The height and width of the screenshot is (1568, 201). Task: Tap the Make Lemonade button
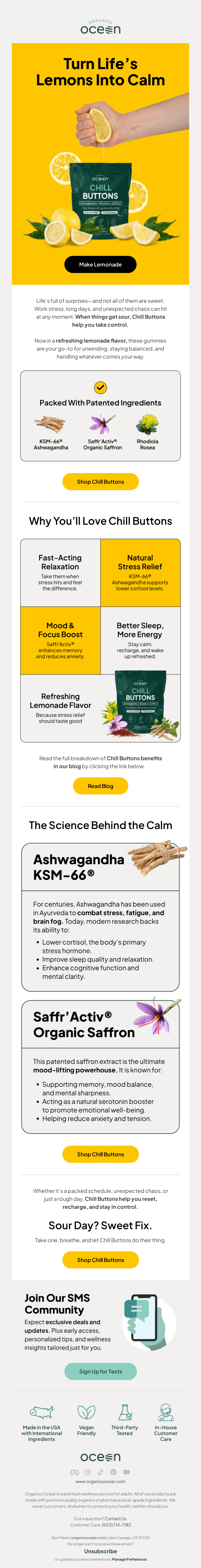coord(100,264)
